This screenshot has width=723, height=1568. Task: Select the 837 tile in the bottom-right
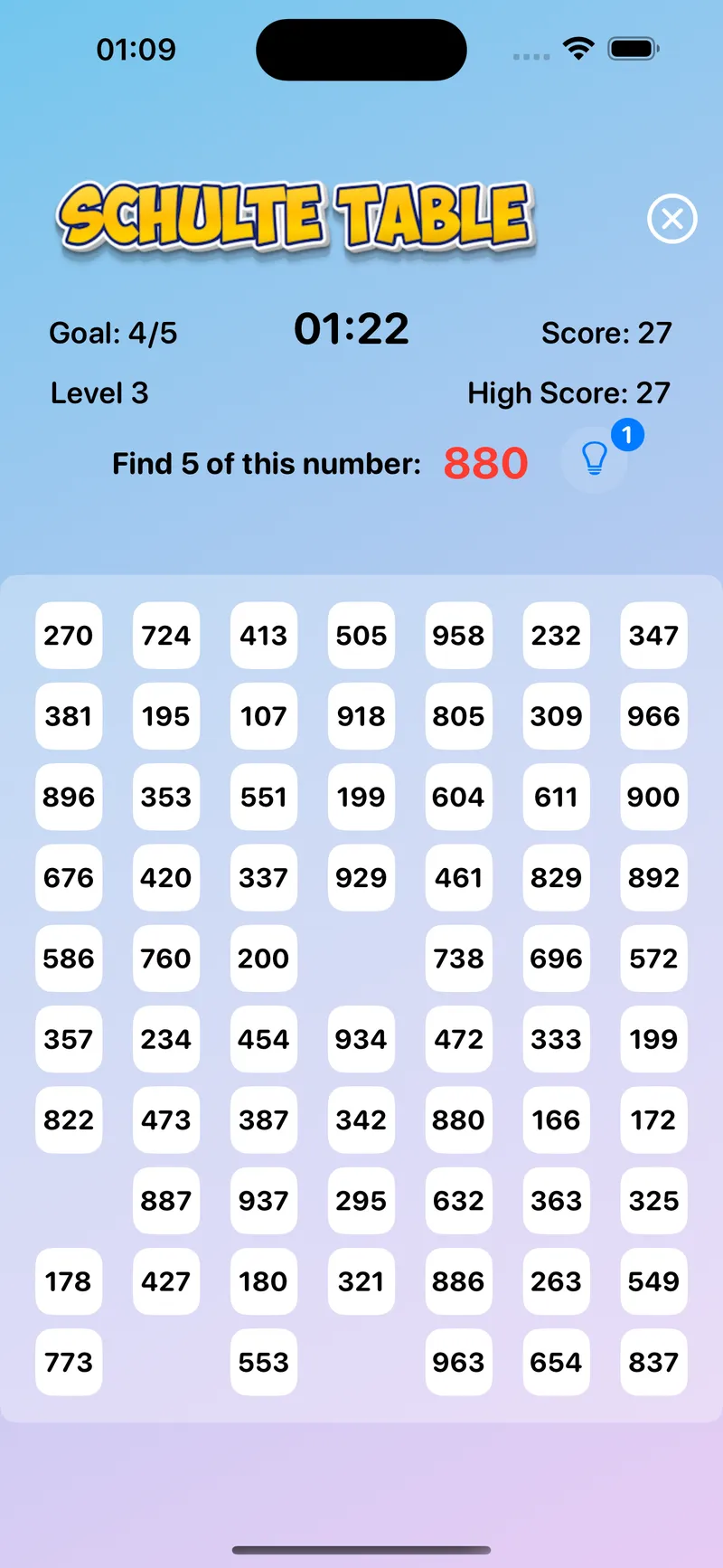pos(653,1363)
